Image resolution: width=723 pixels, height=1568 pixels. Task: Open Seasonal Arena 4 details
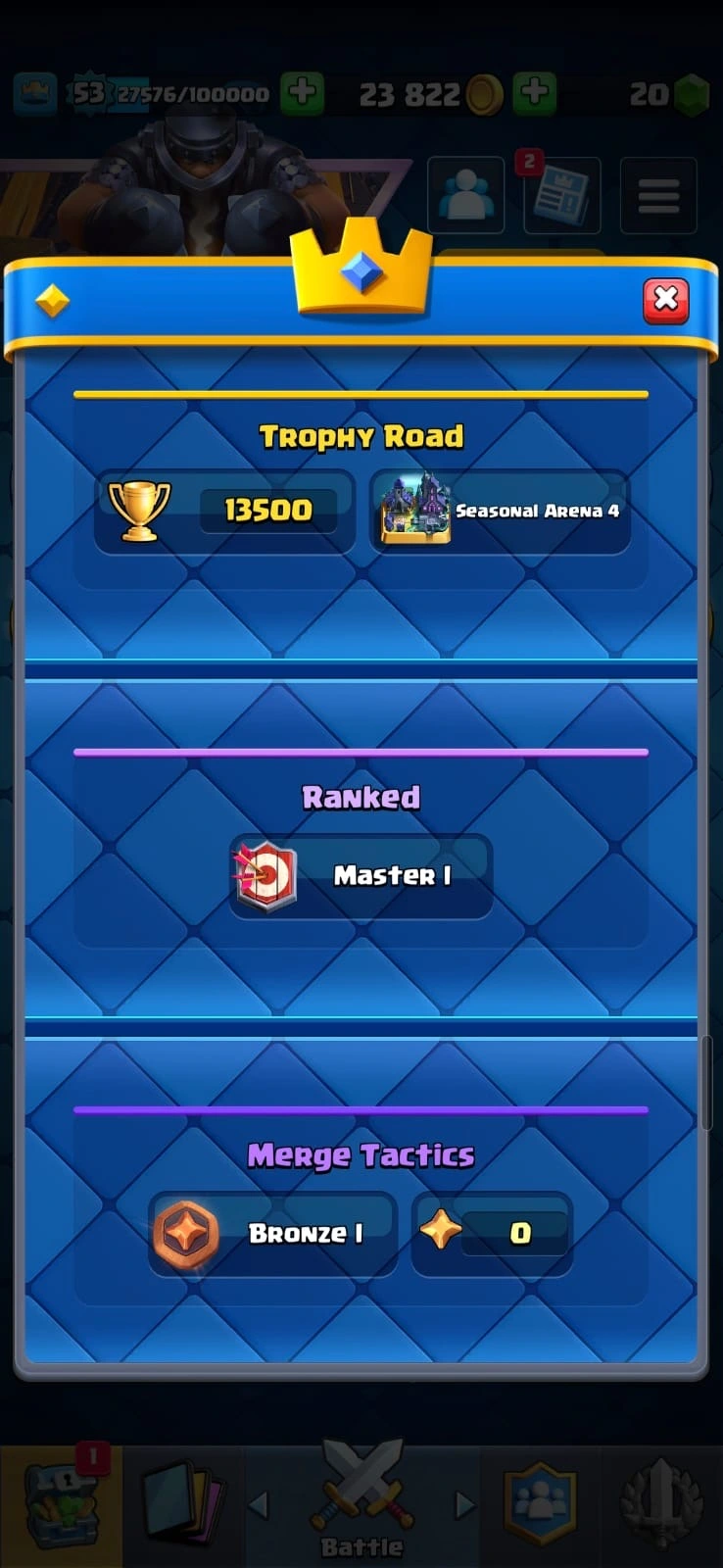pyautogui.click(x=500, y=511)
